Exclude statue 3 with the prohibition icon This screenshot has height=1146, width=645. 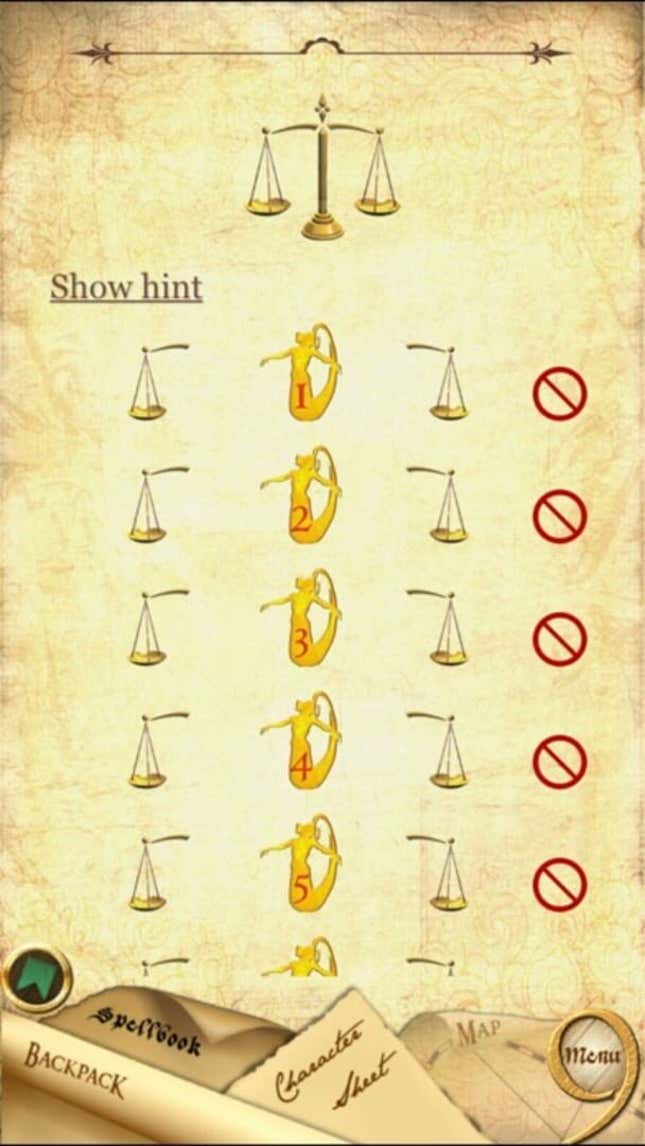pos(559,640)
